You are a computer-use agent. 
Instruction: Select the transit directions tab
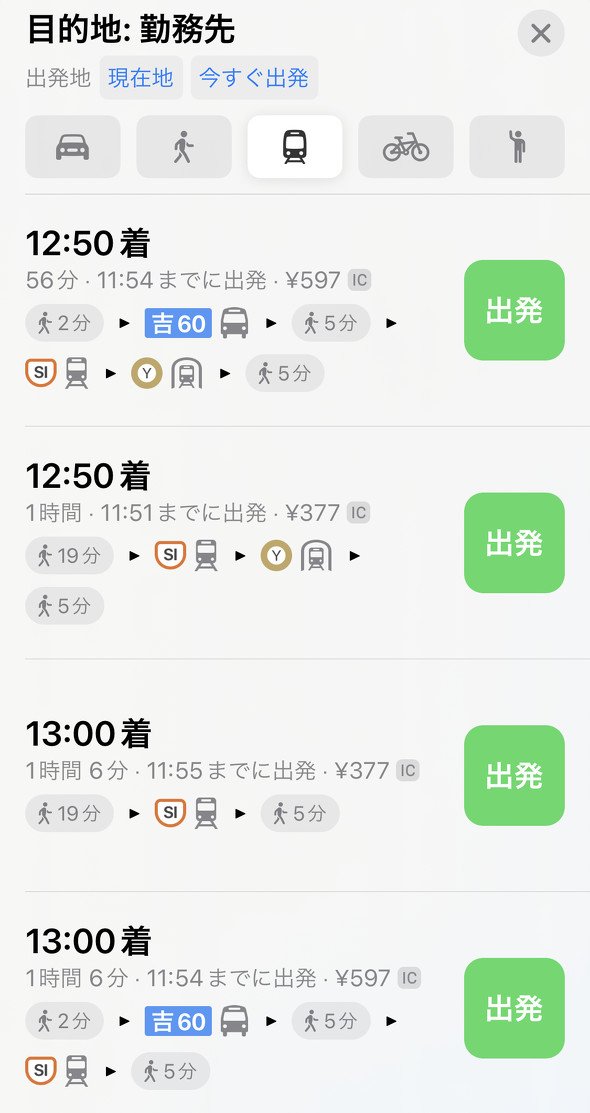295,147
